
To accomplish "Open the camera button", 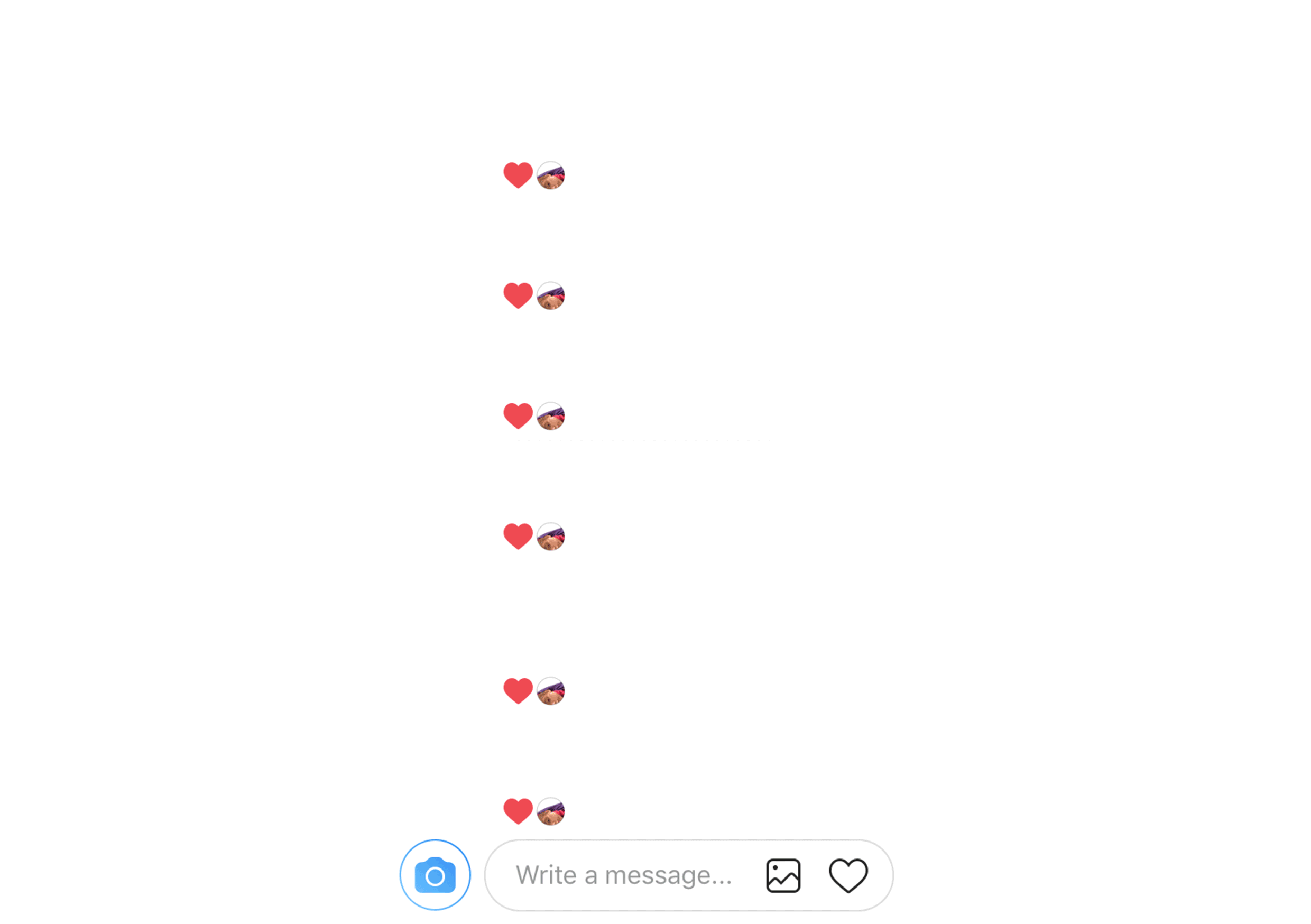I will 435,875.
